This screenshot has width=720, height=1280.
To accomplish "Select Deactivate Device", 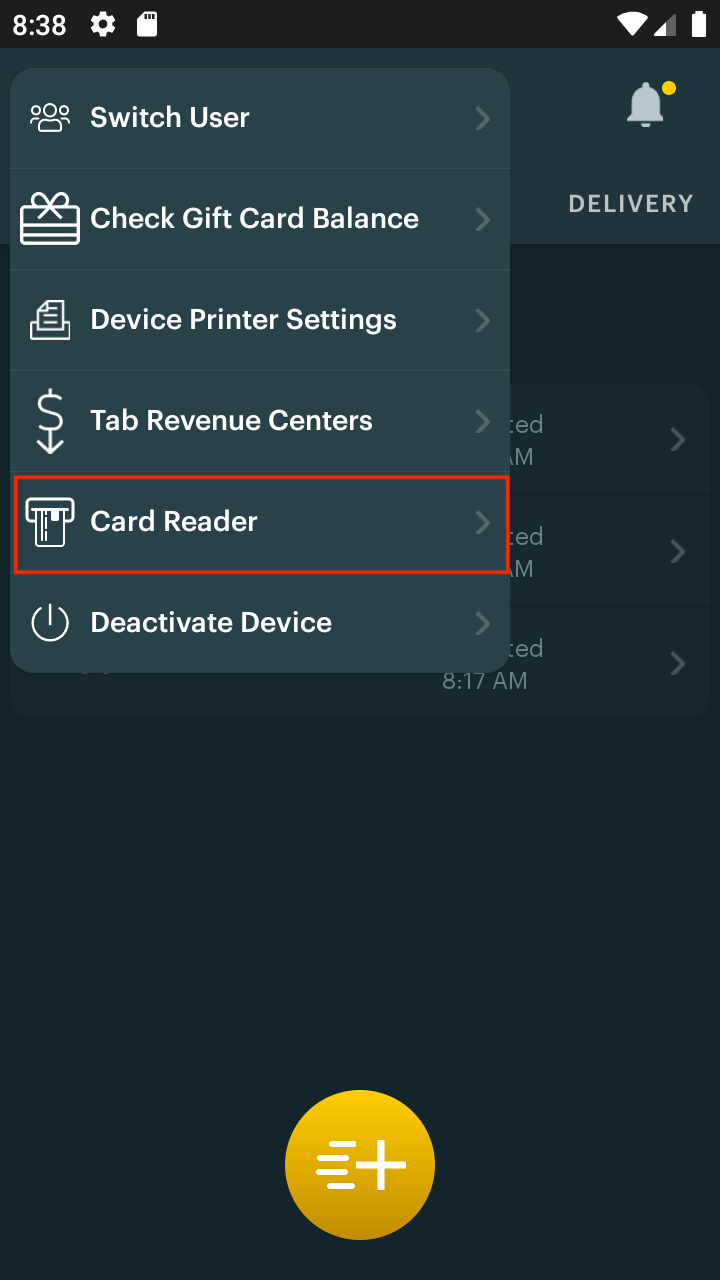I will tap(210, 622).
